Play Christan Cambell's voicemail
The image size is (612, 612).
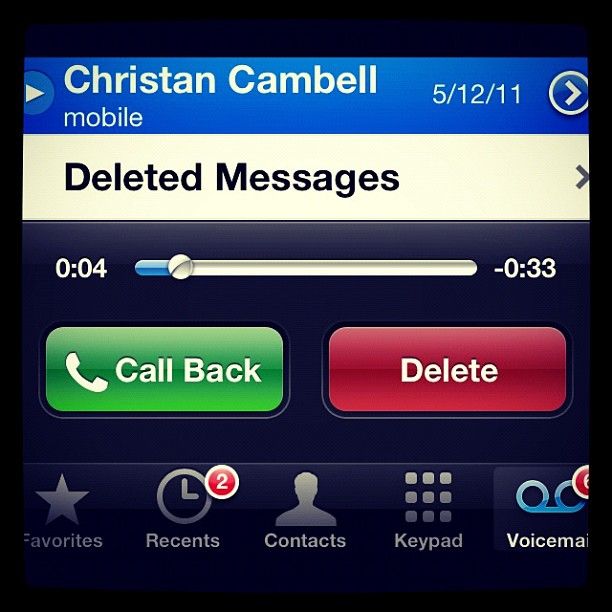pyautogui.click(x=36, y=93)
